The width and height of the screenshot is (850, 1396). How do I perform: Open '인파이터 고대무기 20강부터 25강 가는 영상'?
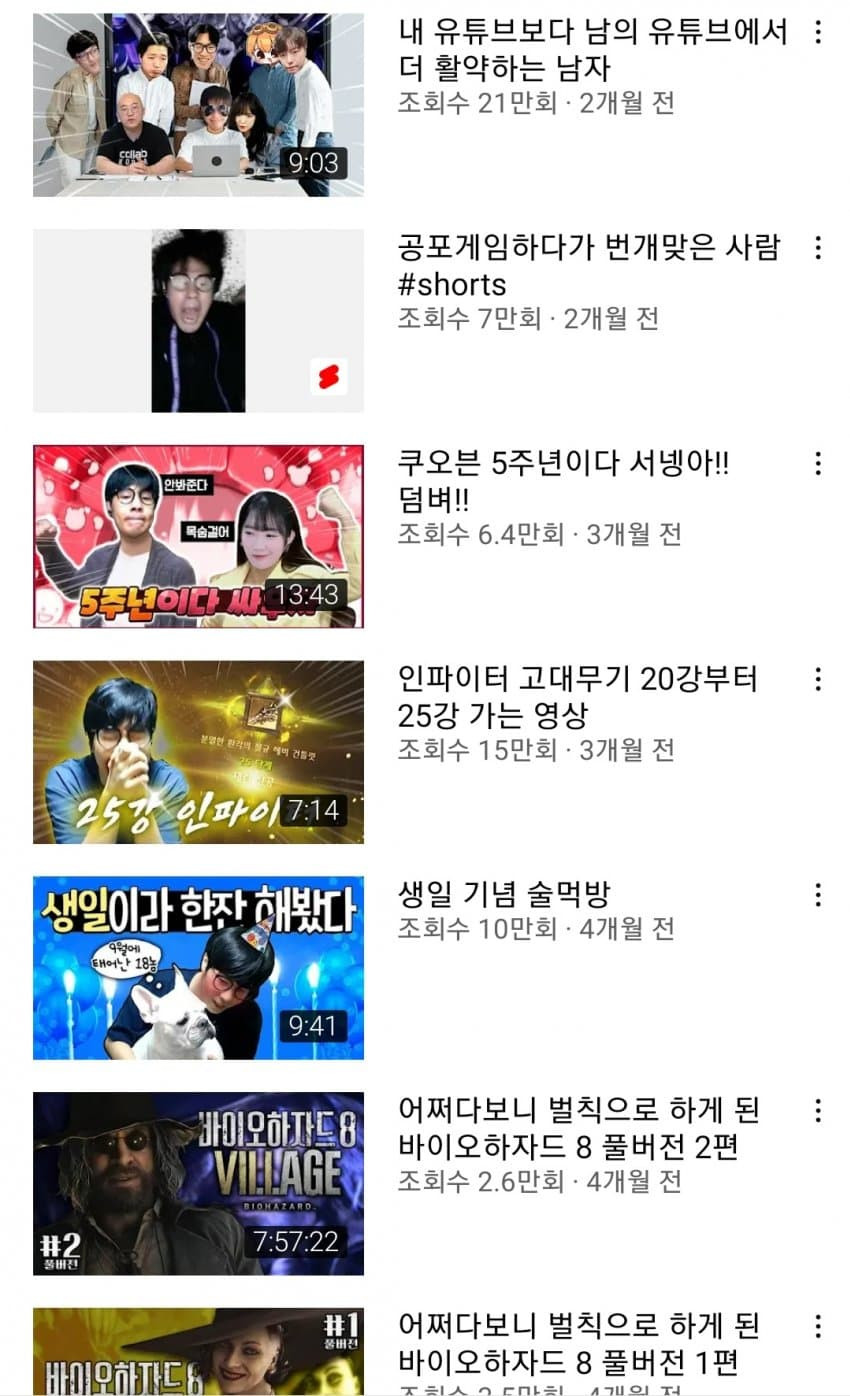tap(198, 752)
